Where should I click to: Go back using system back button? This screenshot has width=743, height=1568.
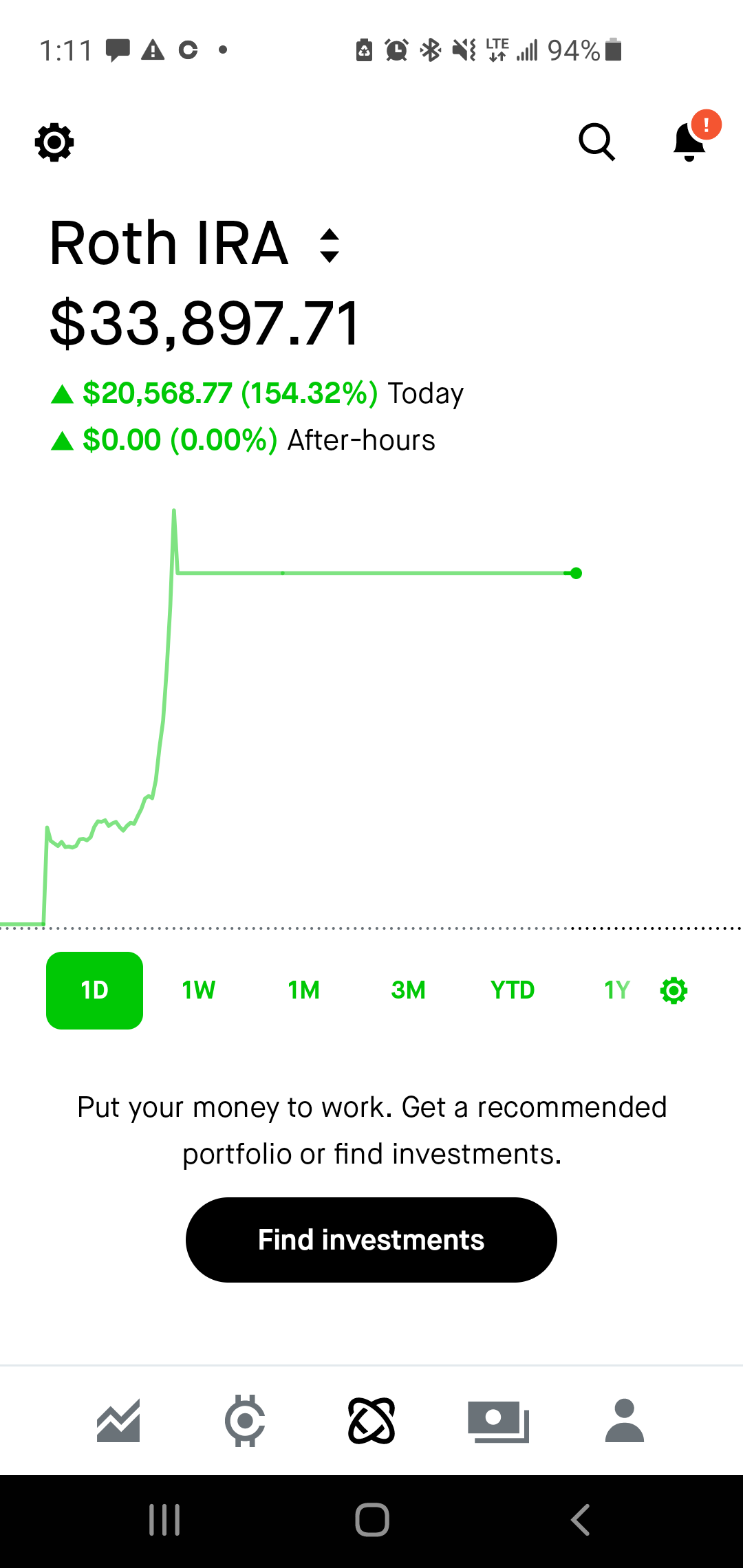[581, 1520]
